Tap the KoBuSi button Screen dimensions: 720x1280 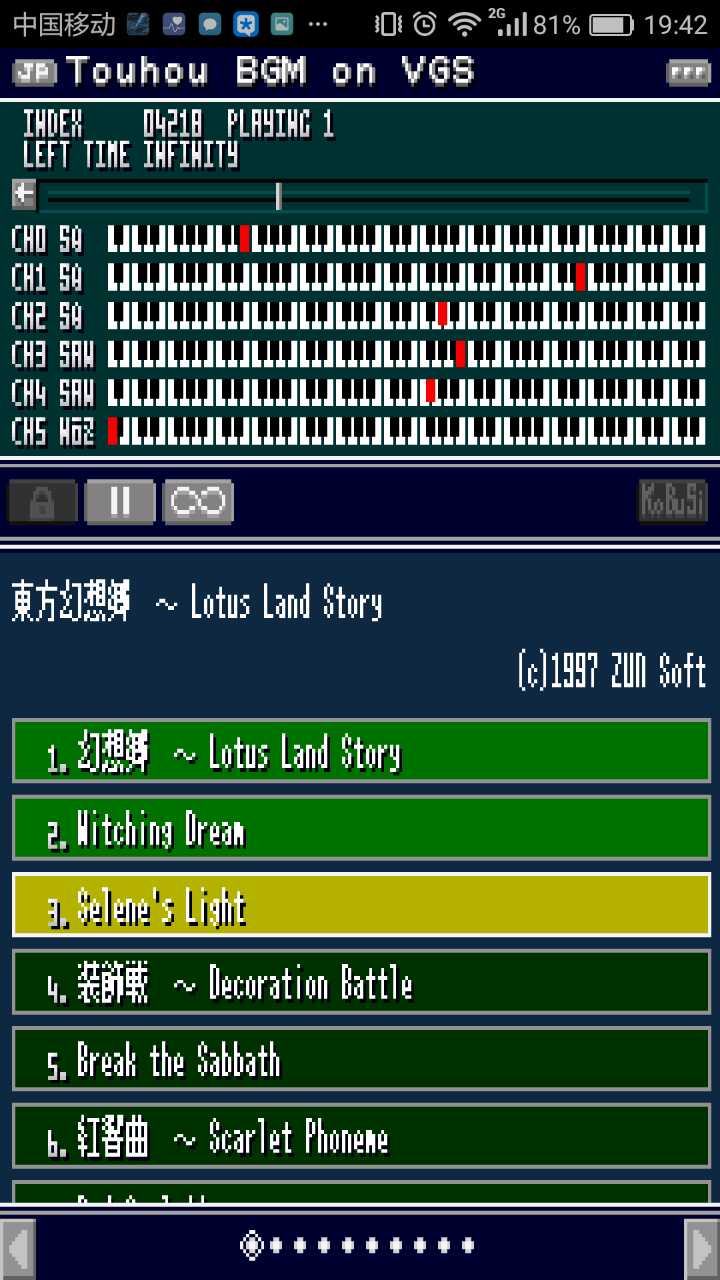[x=673, y=502]
